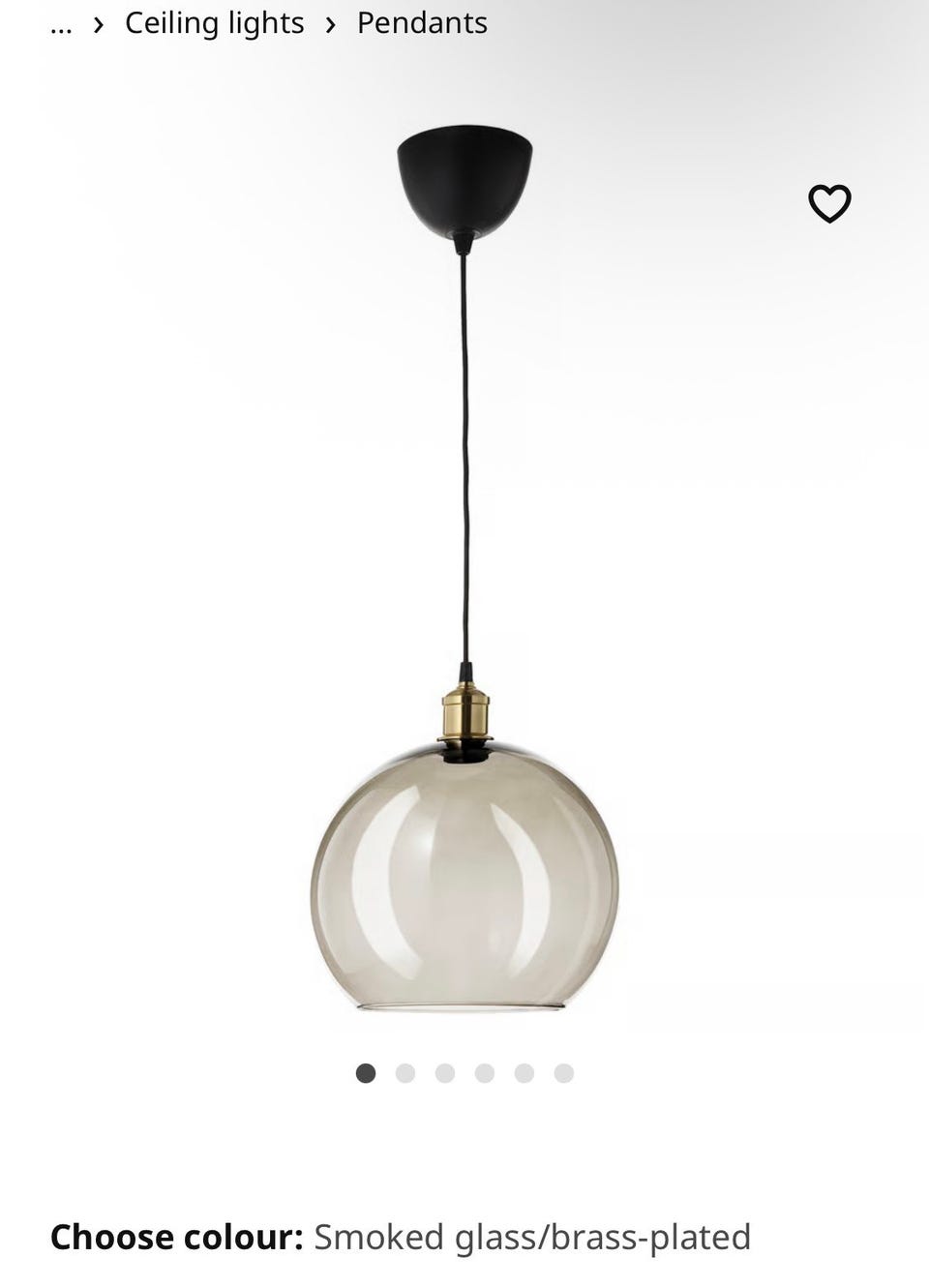Expand the collapsed breadcrumb ellipsis

[x=61, y=25]
